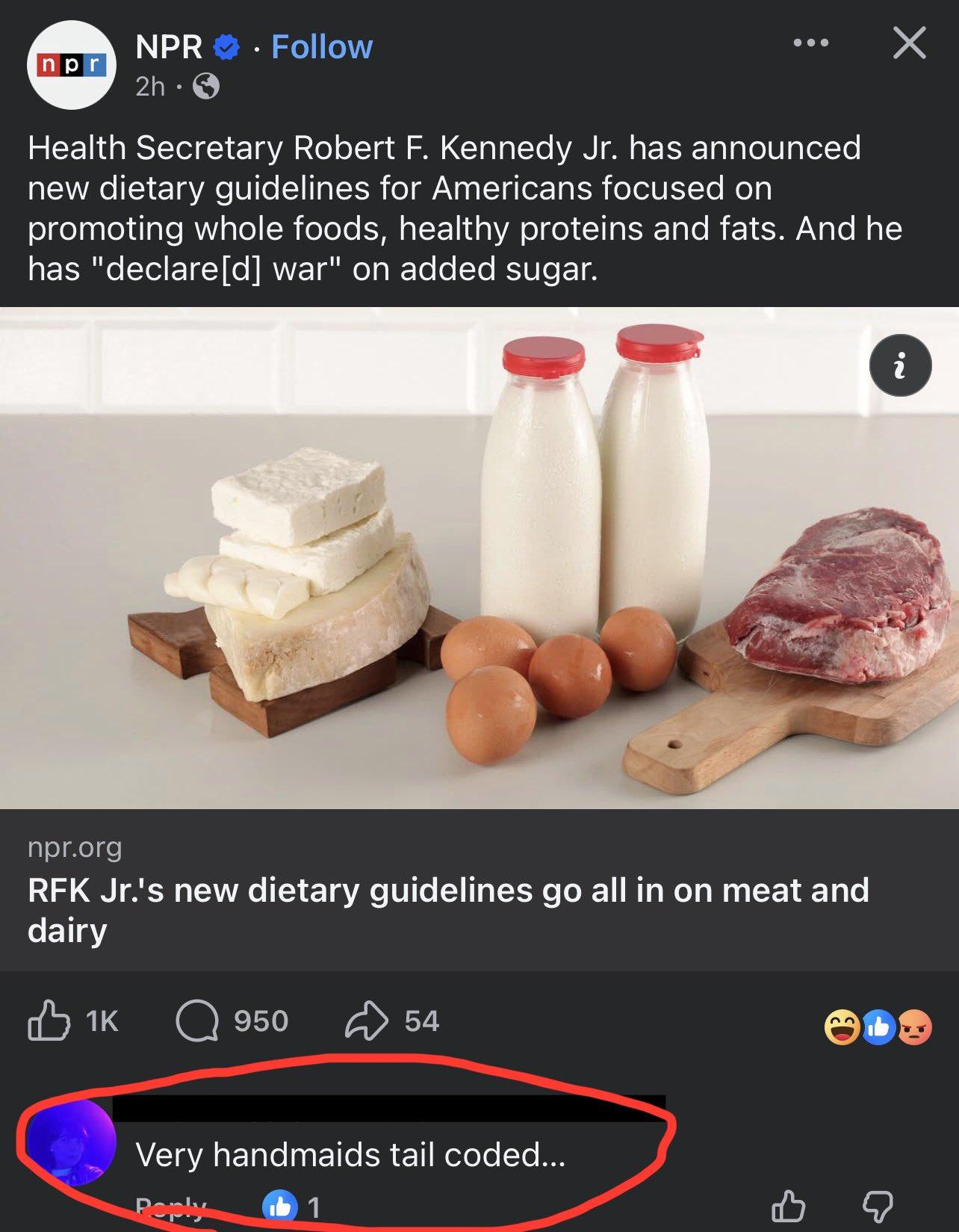Image resolution: width=959 pixels, height=1232 pixels.
Task: Open NPR's profile picture
Action: [72, 65]
